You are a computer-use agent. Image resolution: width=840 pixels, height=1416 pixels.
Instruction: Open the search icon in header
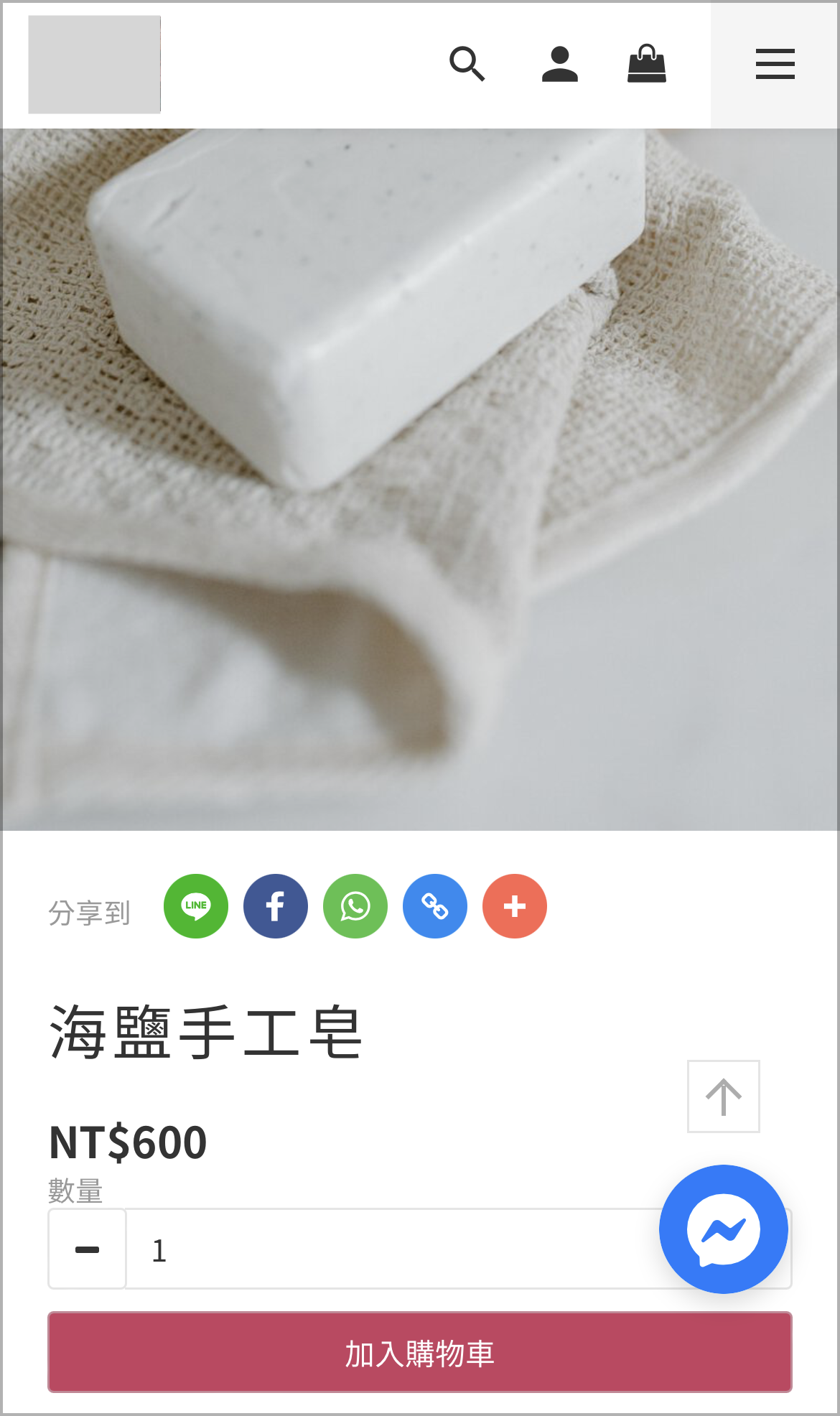(467, 65)
